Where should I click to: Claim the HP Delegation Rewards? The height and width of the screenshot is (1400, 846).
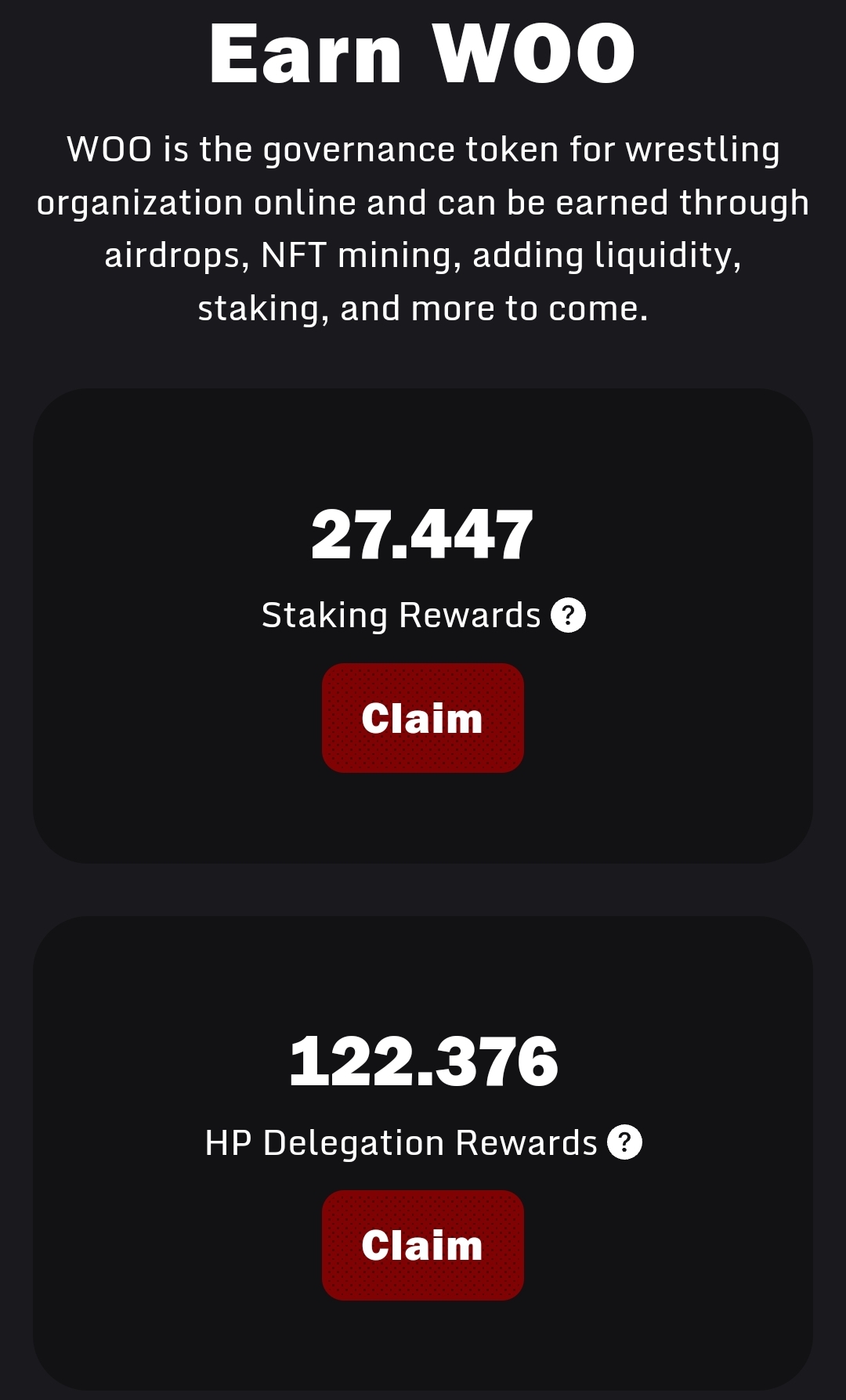(x=422, y=1245)
